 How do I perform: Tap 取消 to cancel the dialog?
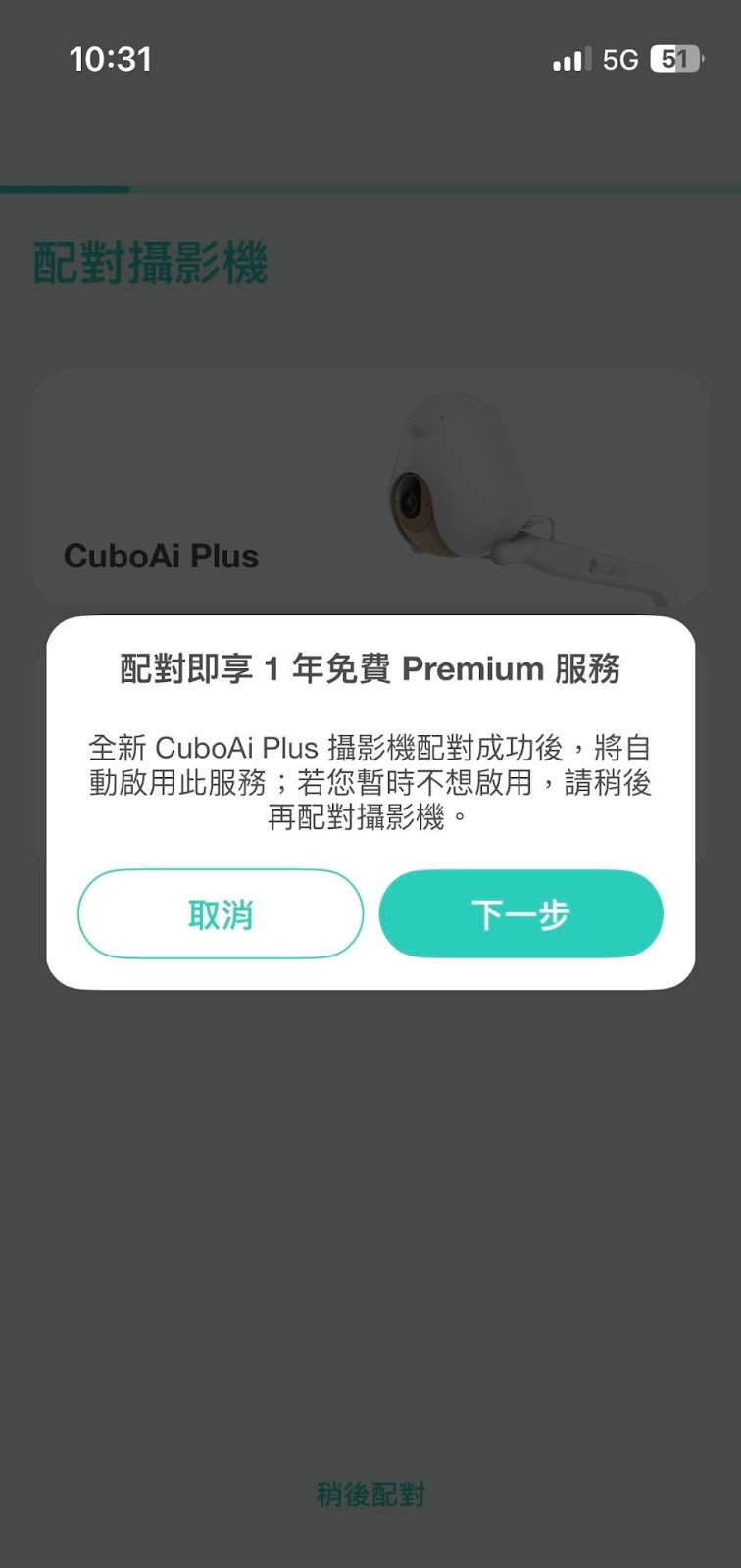coord(221,913)
